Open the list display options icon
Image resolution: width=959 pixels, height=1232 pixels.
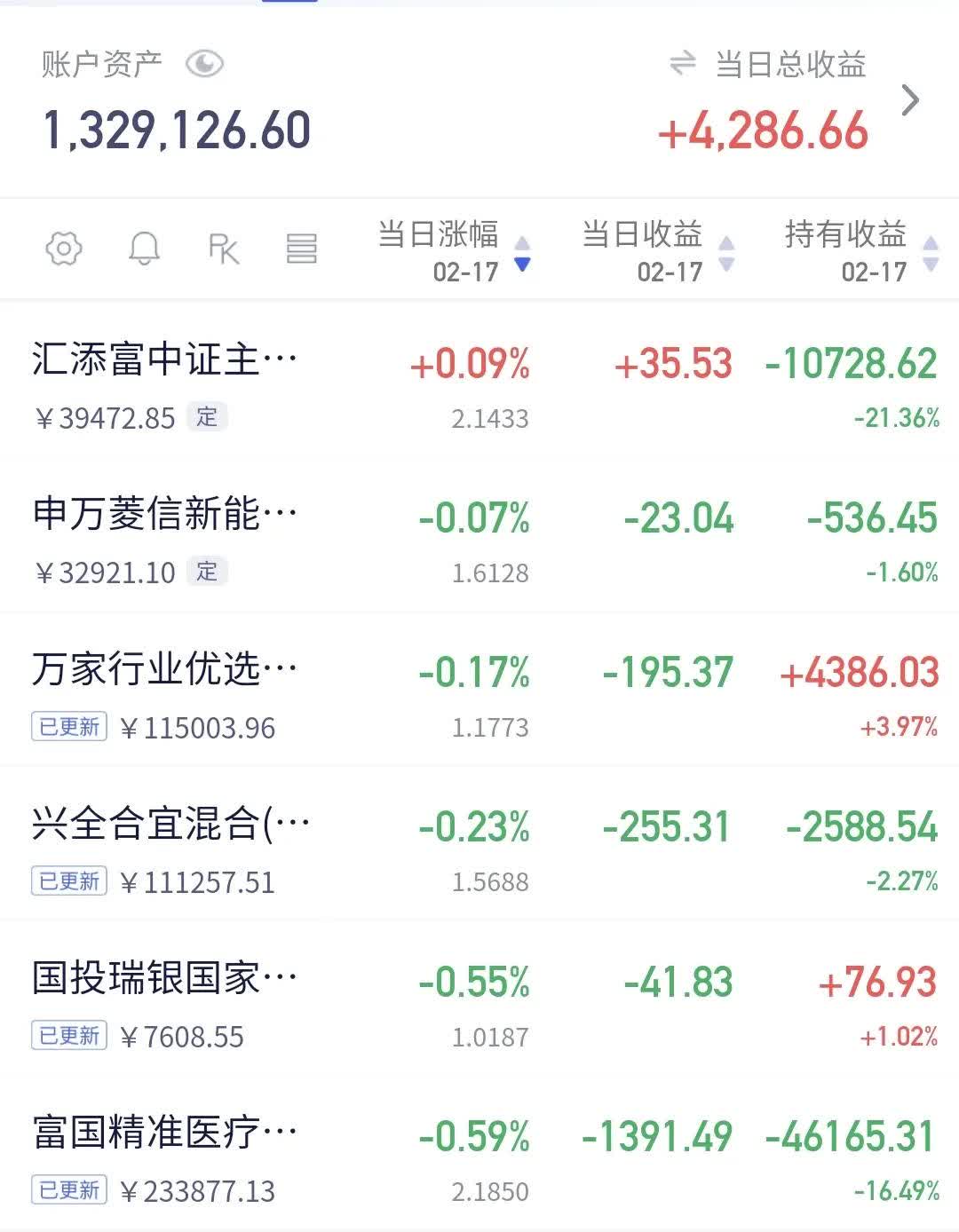(x=302, y=249)
